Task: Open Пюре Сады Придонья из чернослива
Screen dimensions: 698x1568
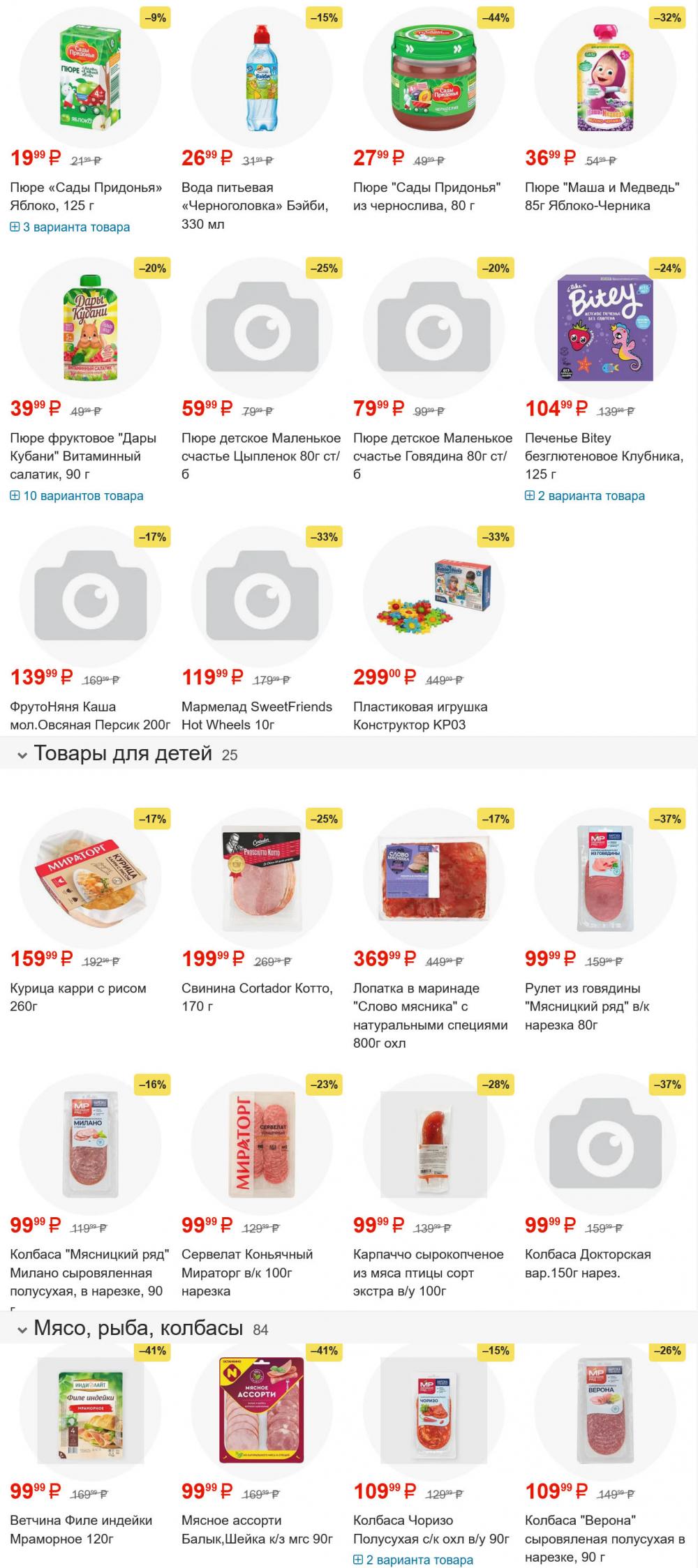Action: tap(426, 197)
